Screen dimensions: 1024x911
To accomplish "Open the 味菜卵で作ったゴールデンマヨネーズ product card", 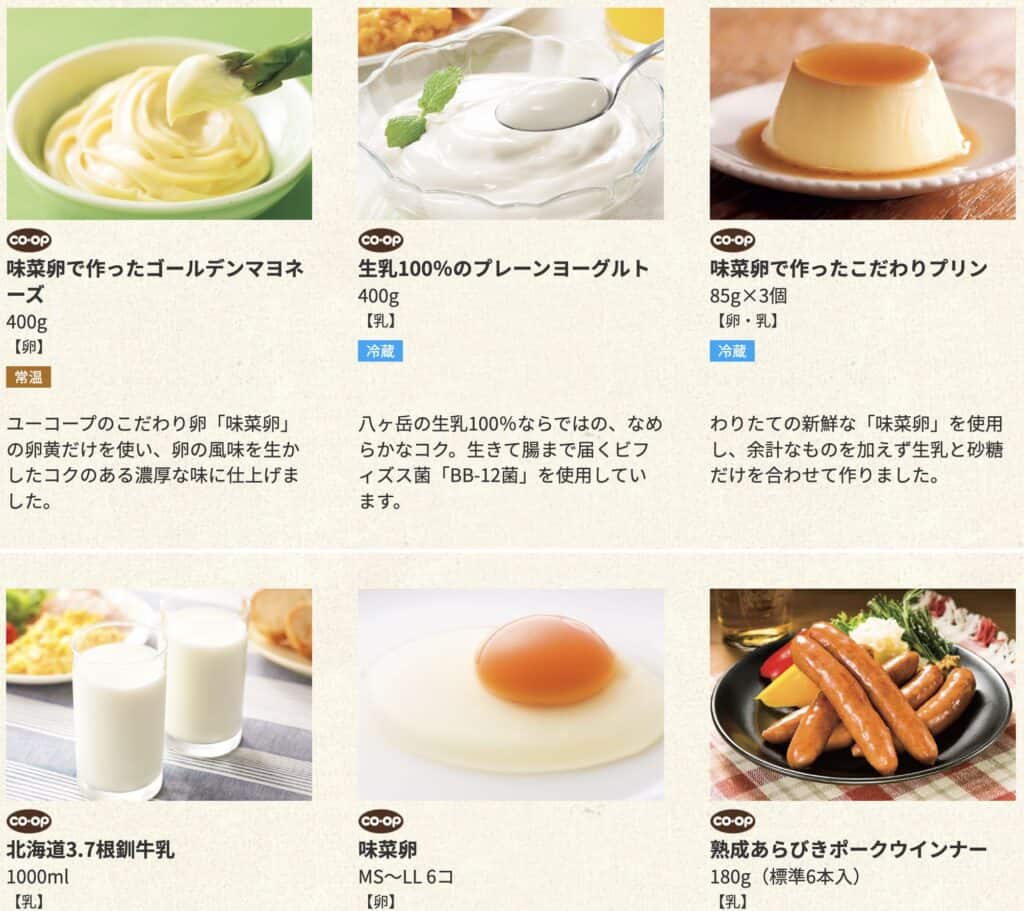I will point(158,114).
